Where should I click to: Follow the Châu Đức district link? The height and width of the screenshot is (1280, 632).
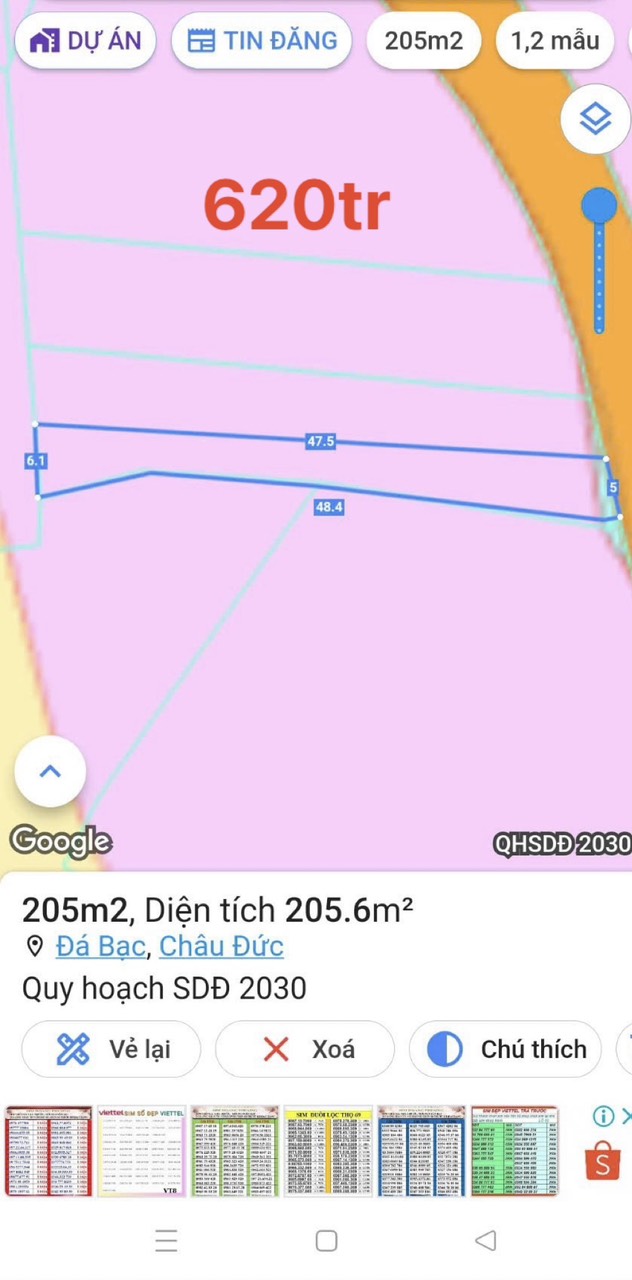(221, 946)
